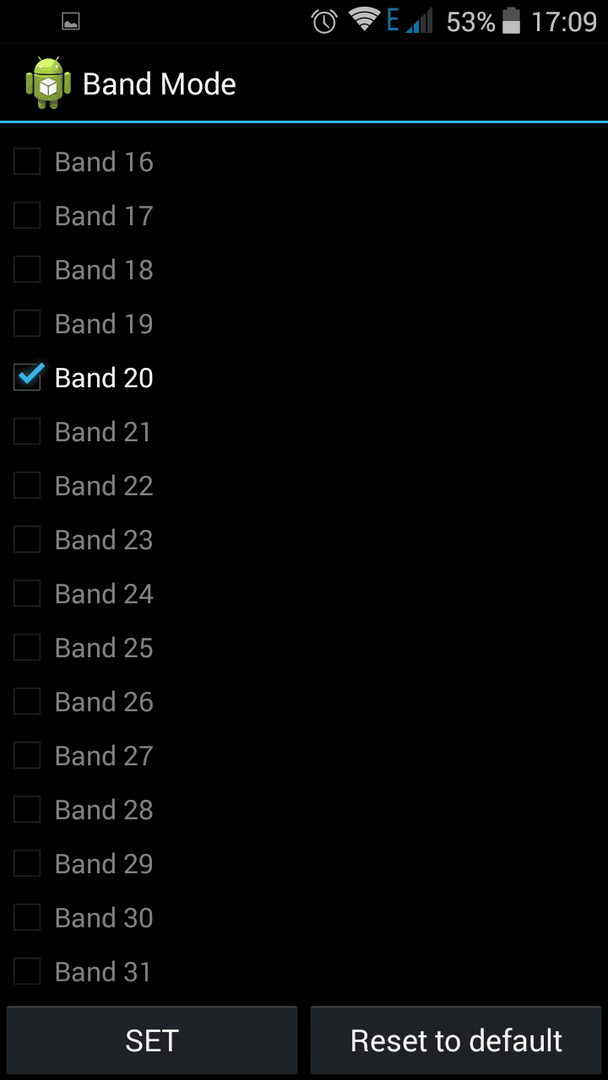
Task: Check the Band 27 option
Action: coord(27,756)
